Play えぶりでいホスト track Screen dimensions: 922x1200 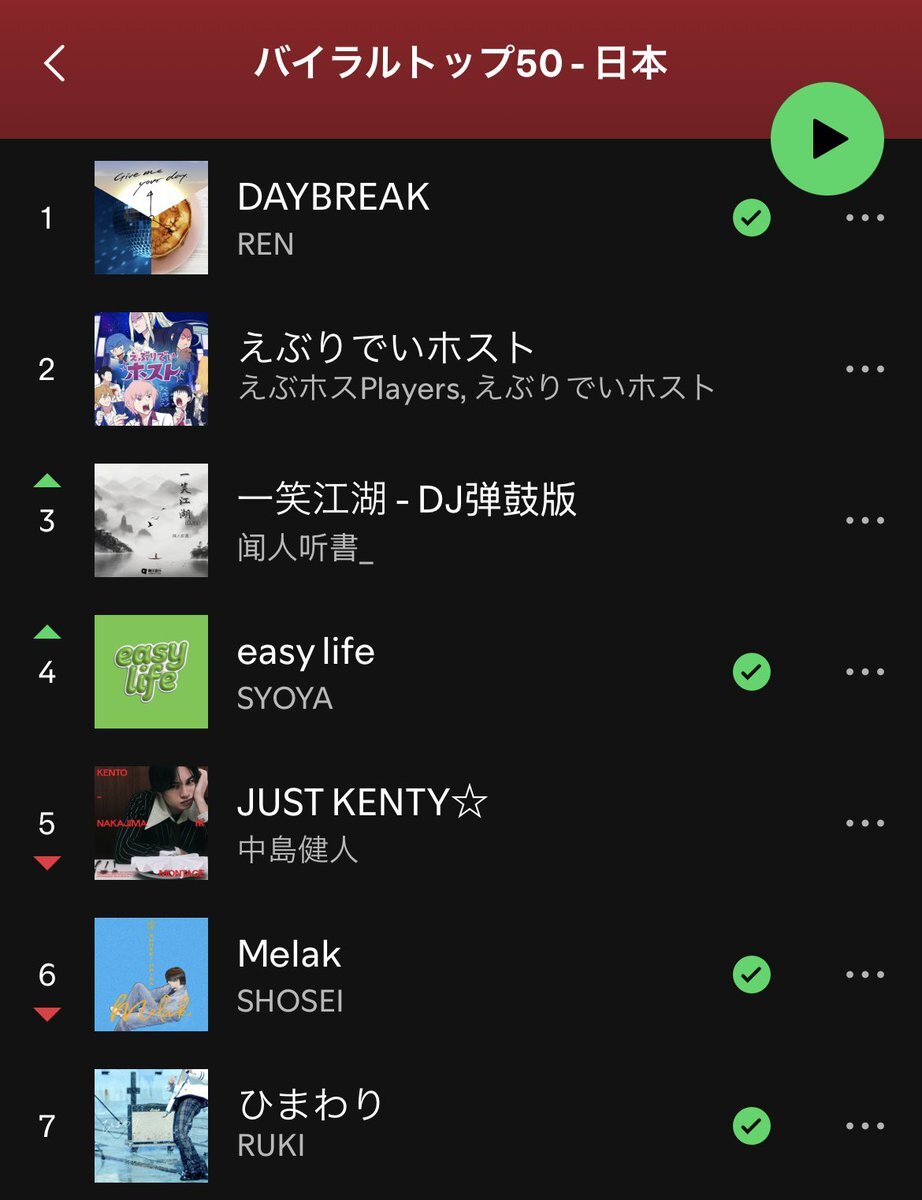click(x=387, y=368)
